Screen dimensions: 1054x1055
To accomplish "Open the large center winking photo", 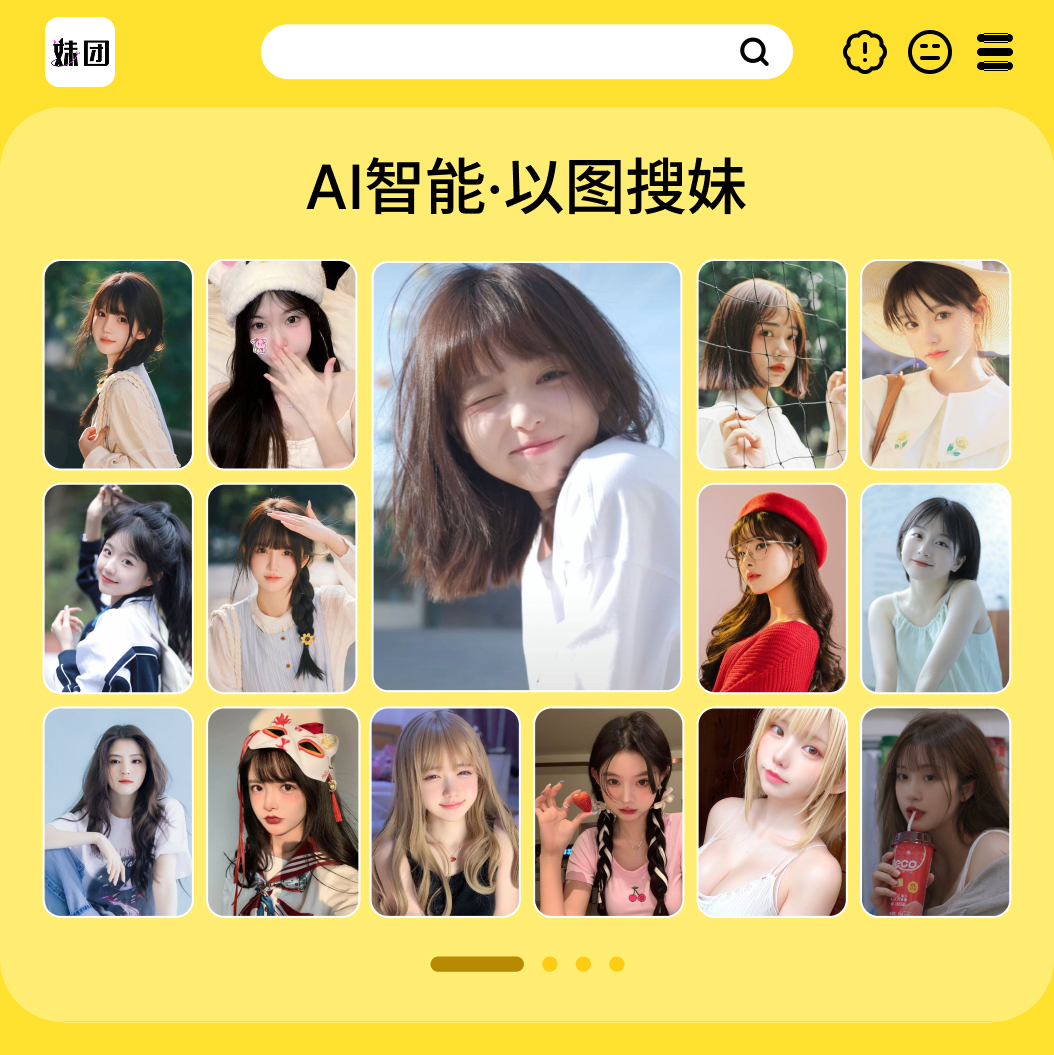I will 527,476.
